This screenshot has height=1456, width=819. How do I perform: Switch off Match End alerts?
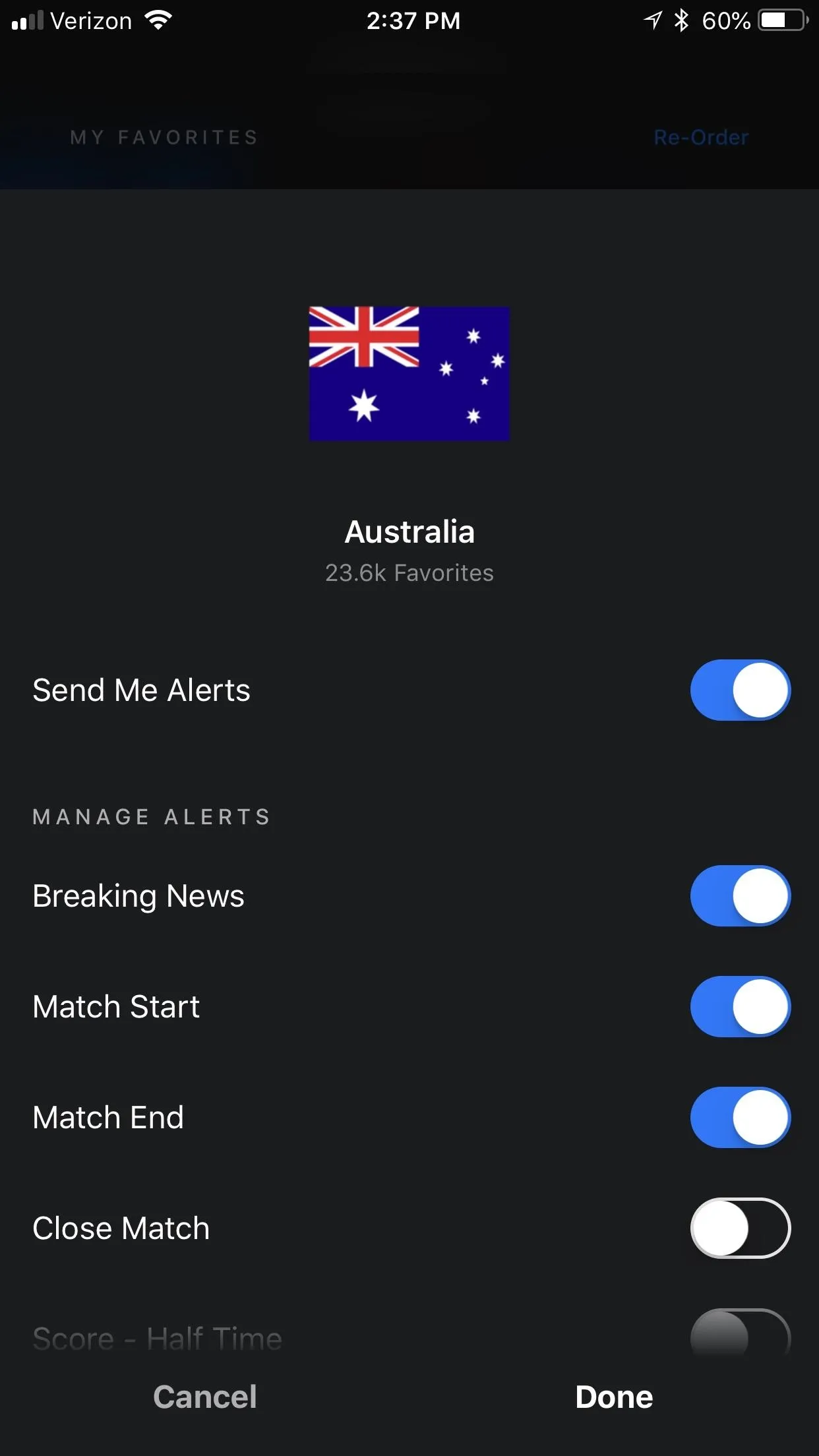tap(740, 1117)
